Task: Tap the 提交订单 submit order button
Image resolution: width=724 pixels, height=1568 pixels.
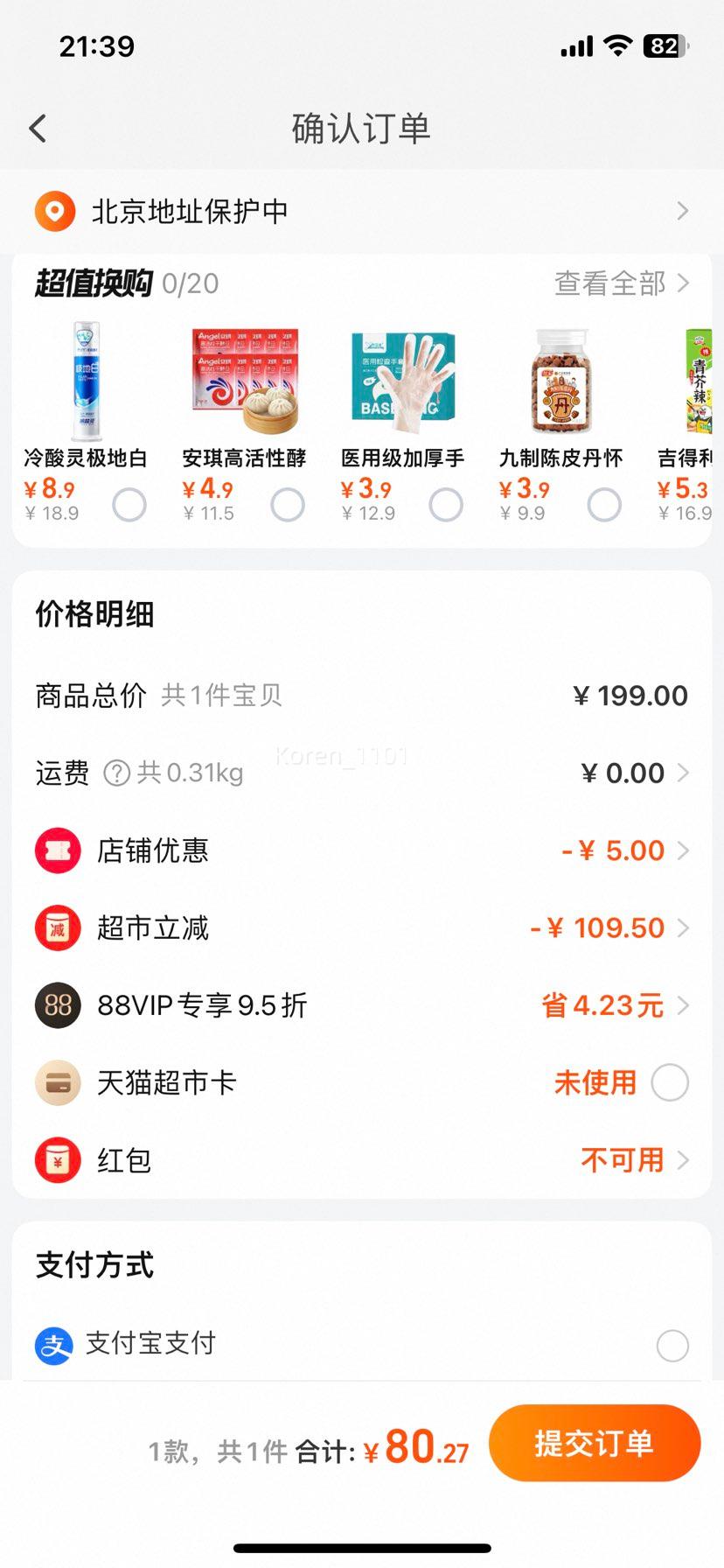Action: [x=595, y=1444]
